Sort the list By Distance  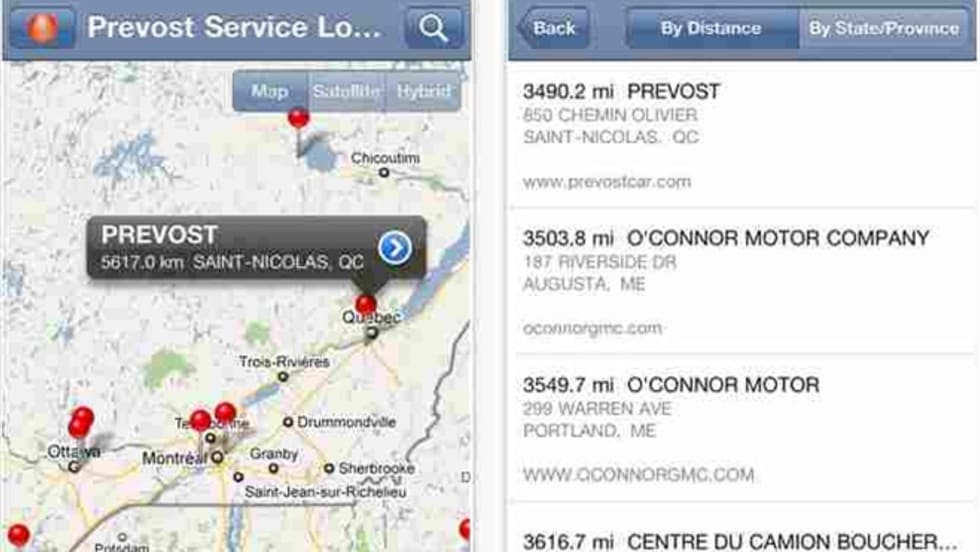tap(711, 28)
